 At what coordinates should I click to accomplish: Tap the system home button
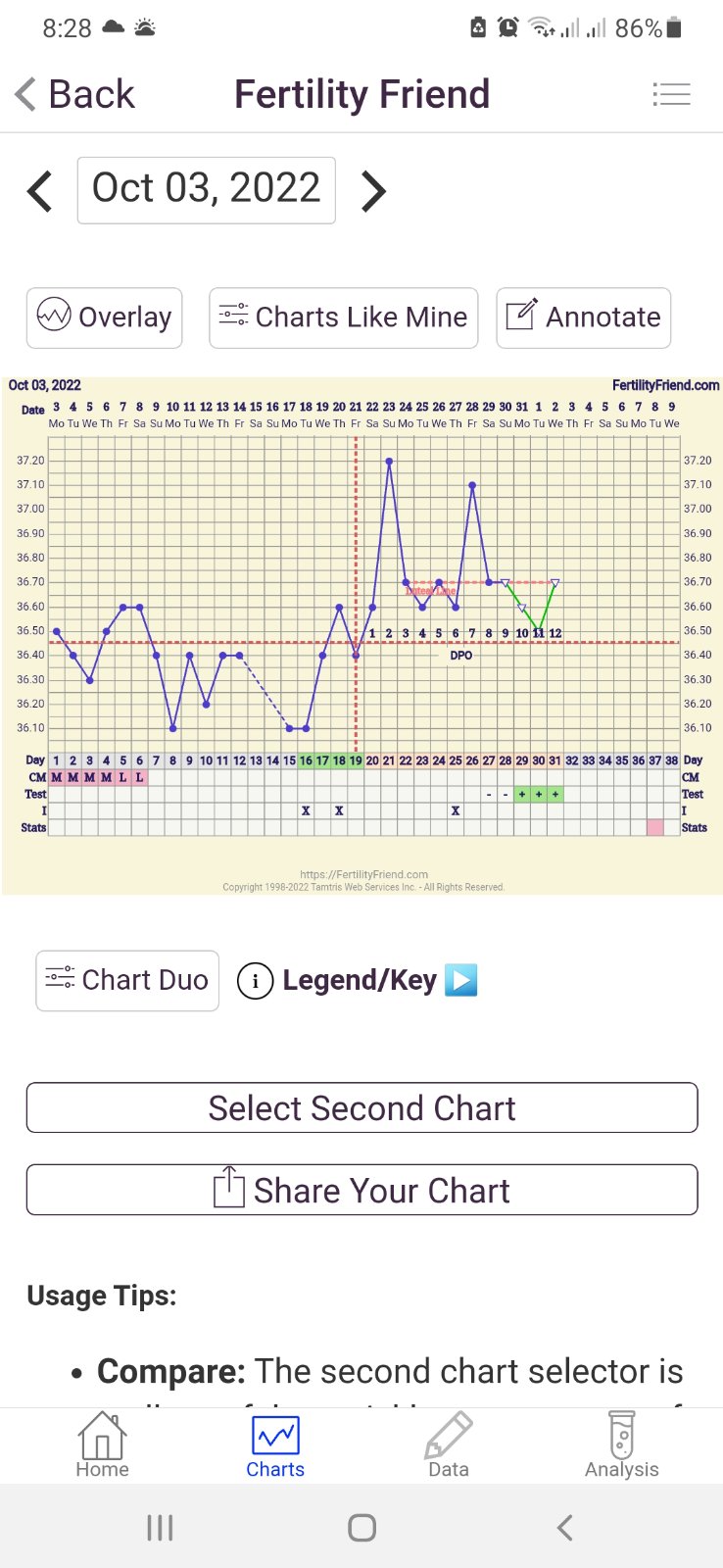pyautogui.click(x=361, y=1527)
